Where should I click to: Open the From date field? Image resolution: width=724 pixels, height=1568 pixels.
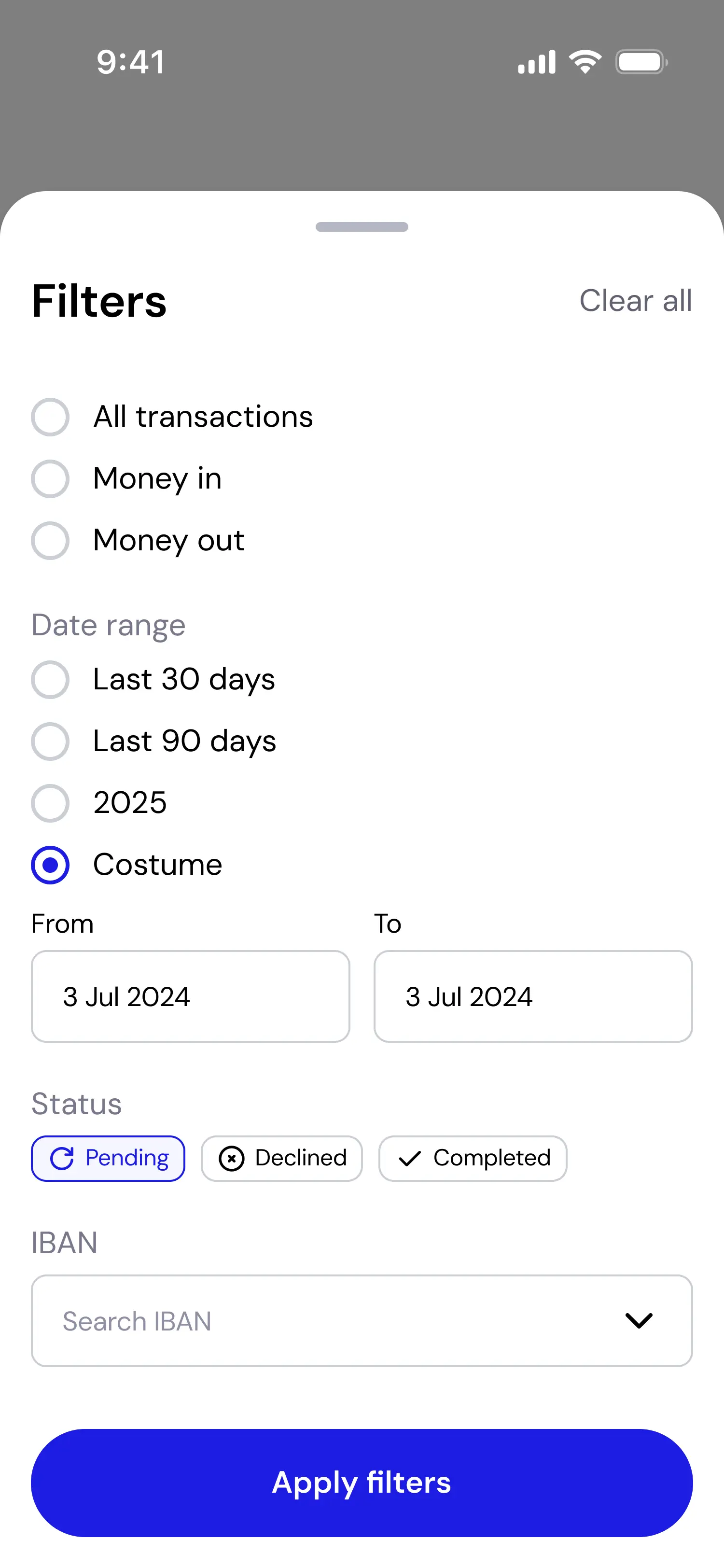point(191,996)
